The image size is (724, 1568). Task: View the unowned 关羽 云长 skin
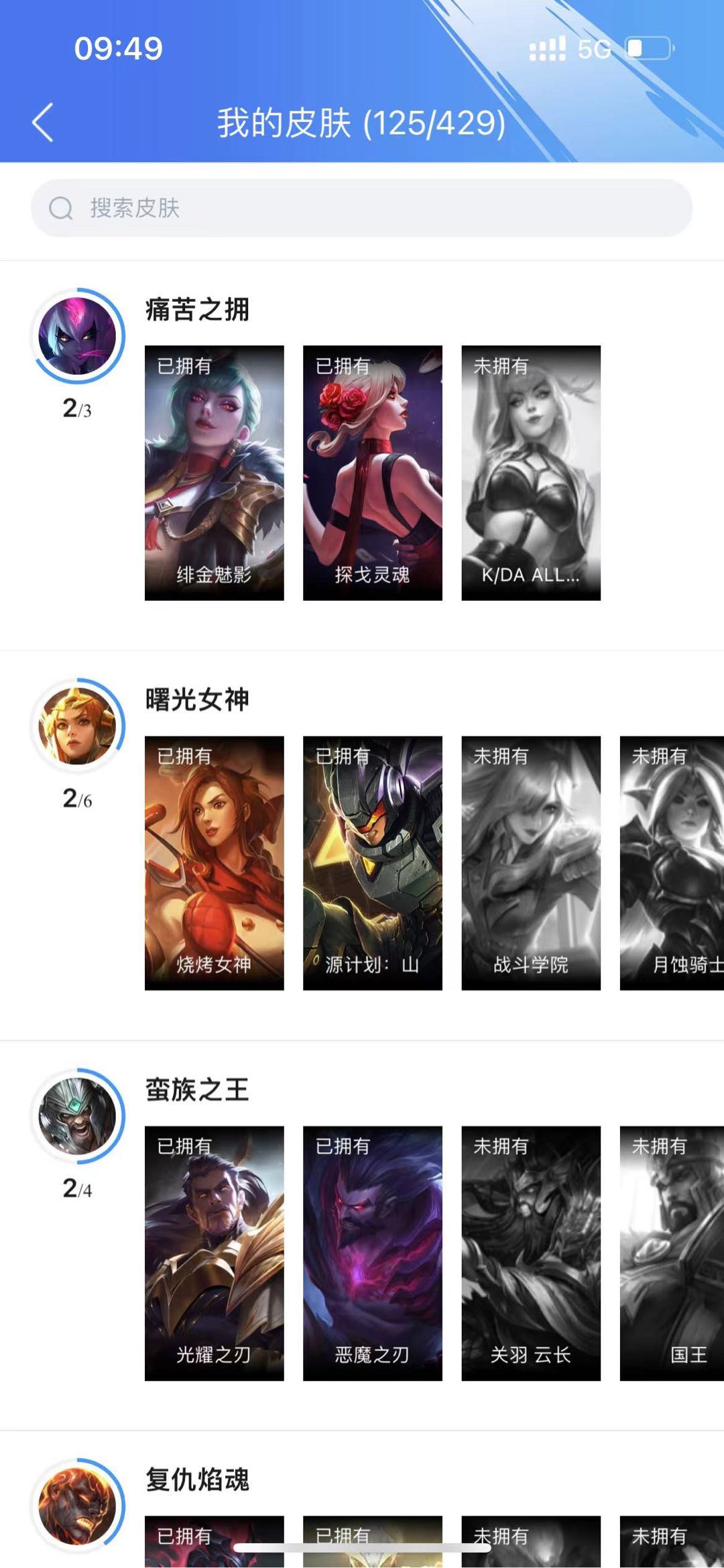coord(531,1253)
